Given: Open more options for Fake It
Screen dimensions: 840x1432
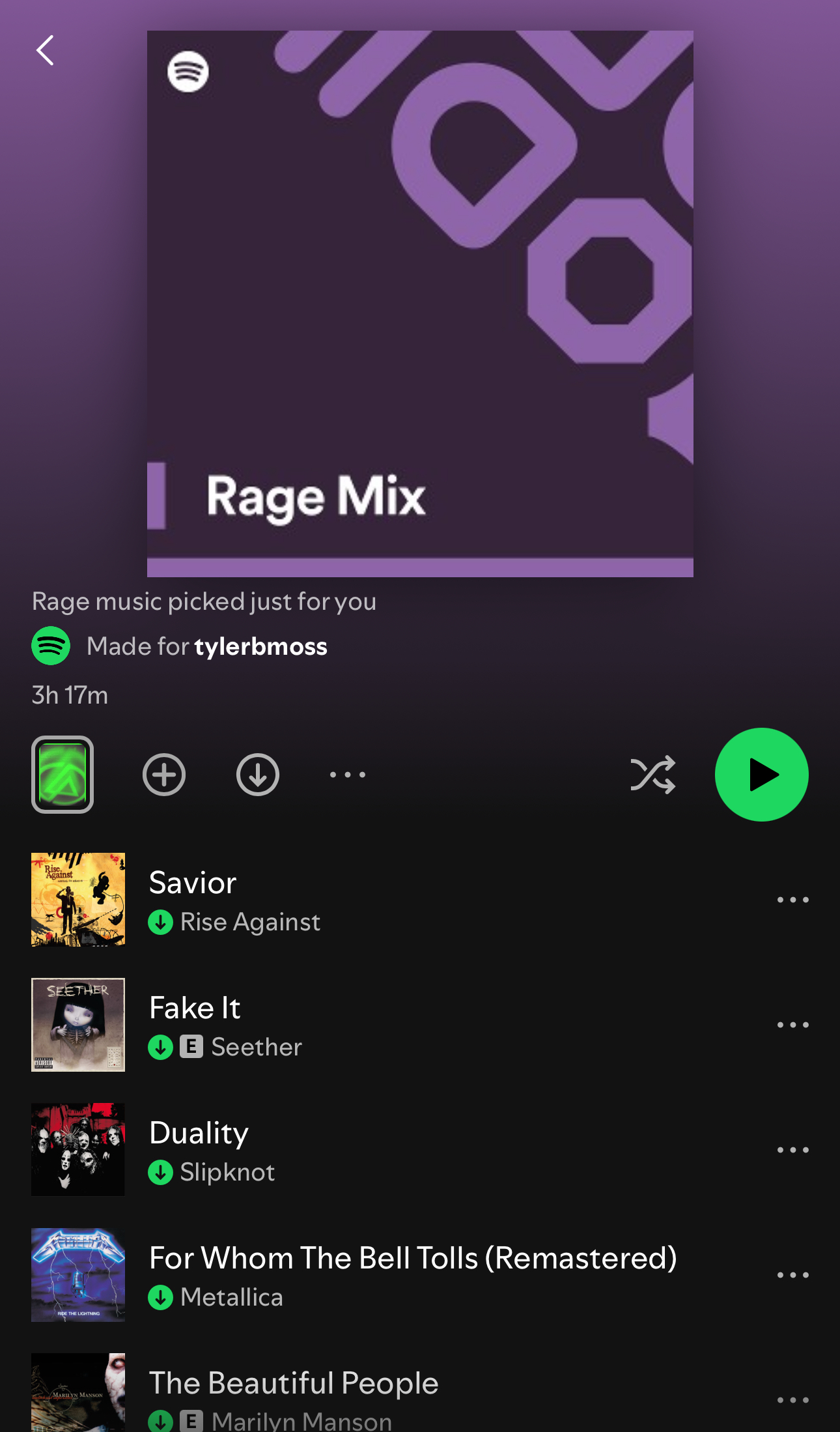Looking at the screenshot, I should pos(792,1025).
